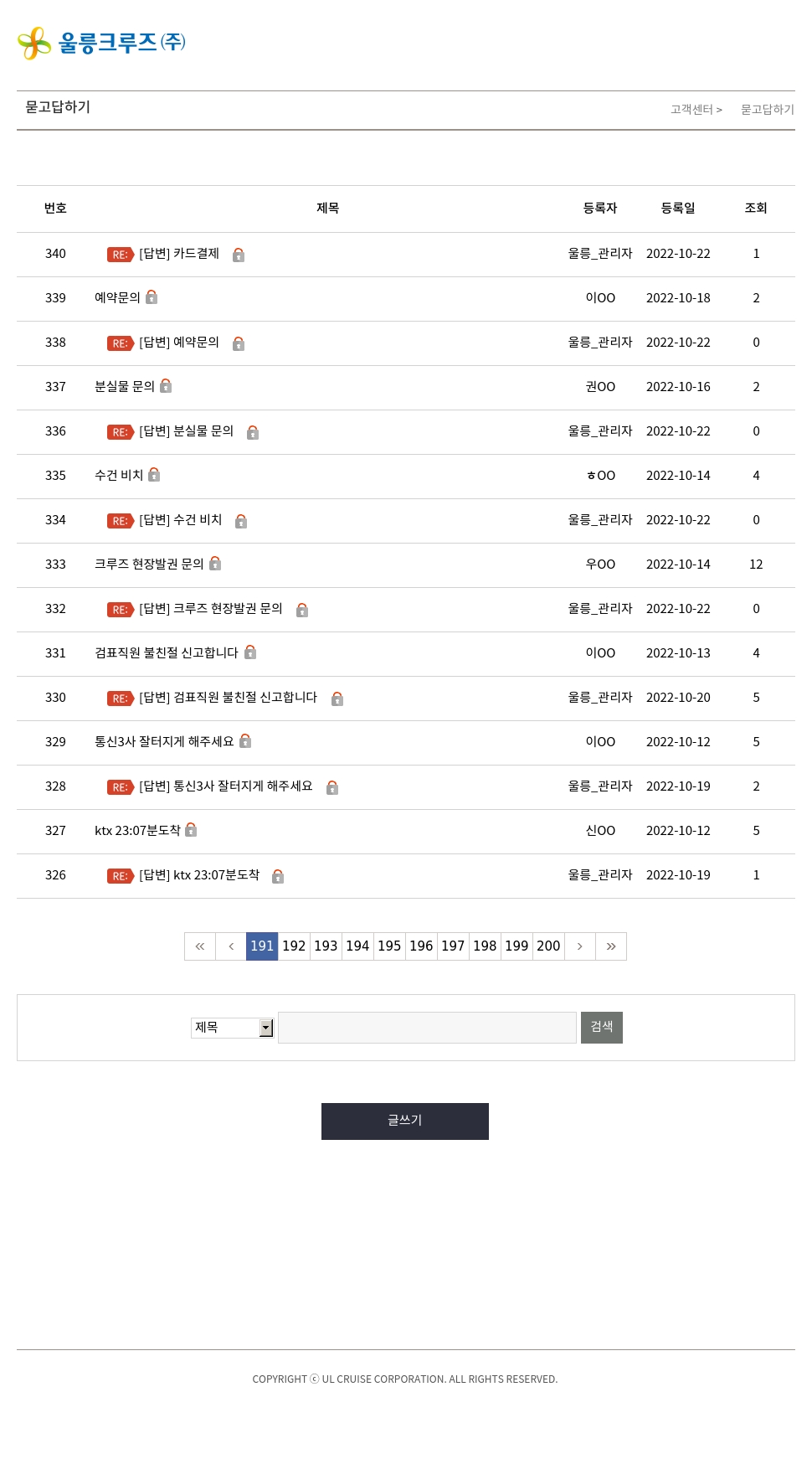Jump to page 200
The image size is (812, 1459).
tap(548, 946)
